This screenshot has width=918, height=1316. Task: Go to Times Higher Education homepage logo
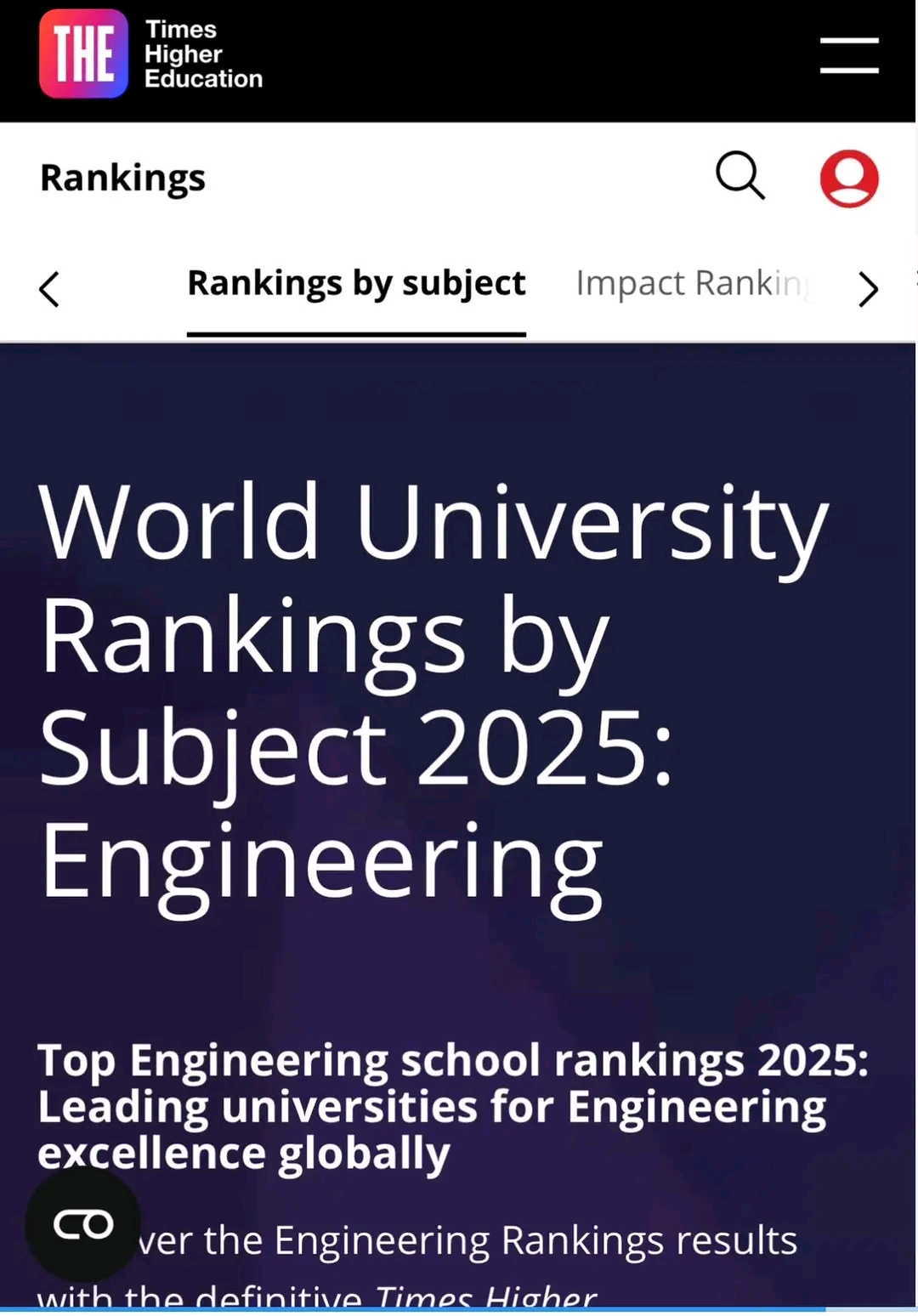150,54
